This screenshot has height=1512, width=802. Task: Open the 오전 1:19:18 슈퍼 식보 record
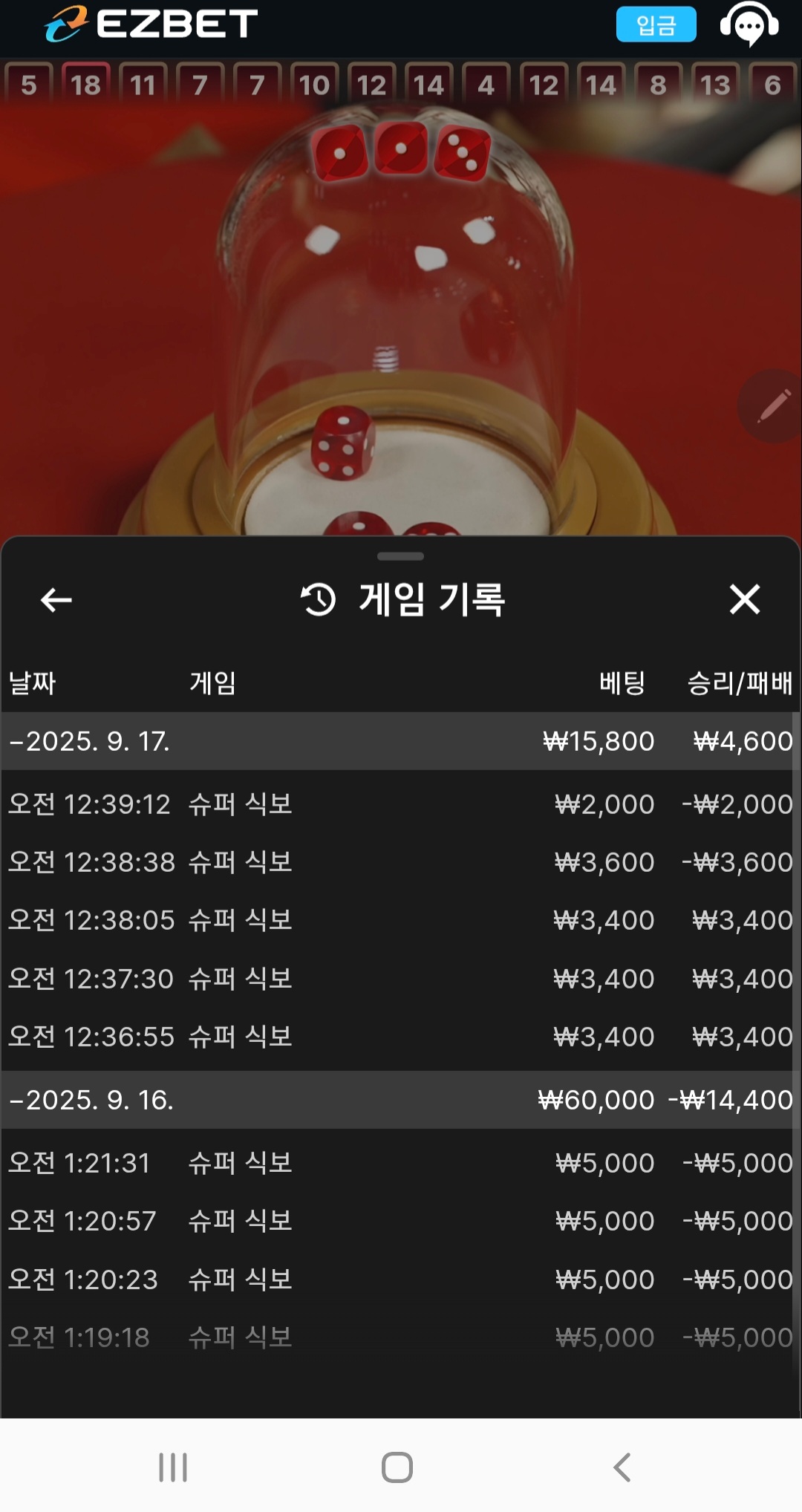coord(400,1337)
